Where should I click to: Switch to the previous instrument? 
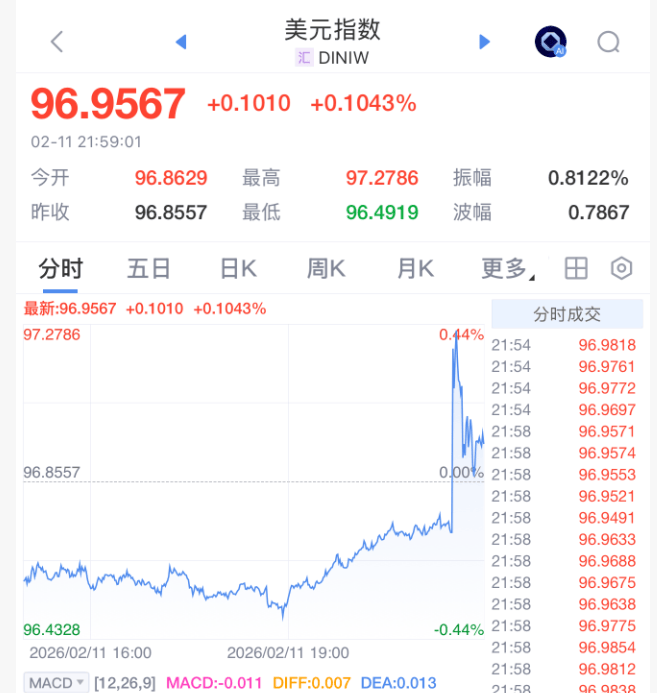(x=181, y=42)
